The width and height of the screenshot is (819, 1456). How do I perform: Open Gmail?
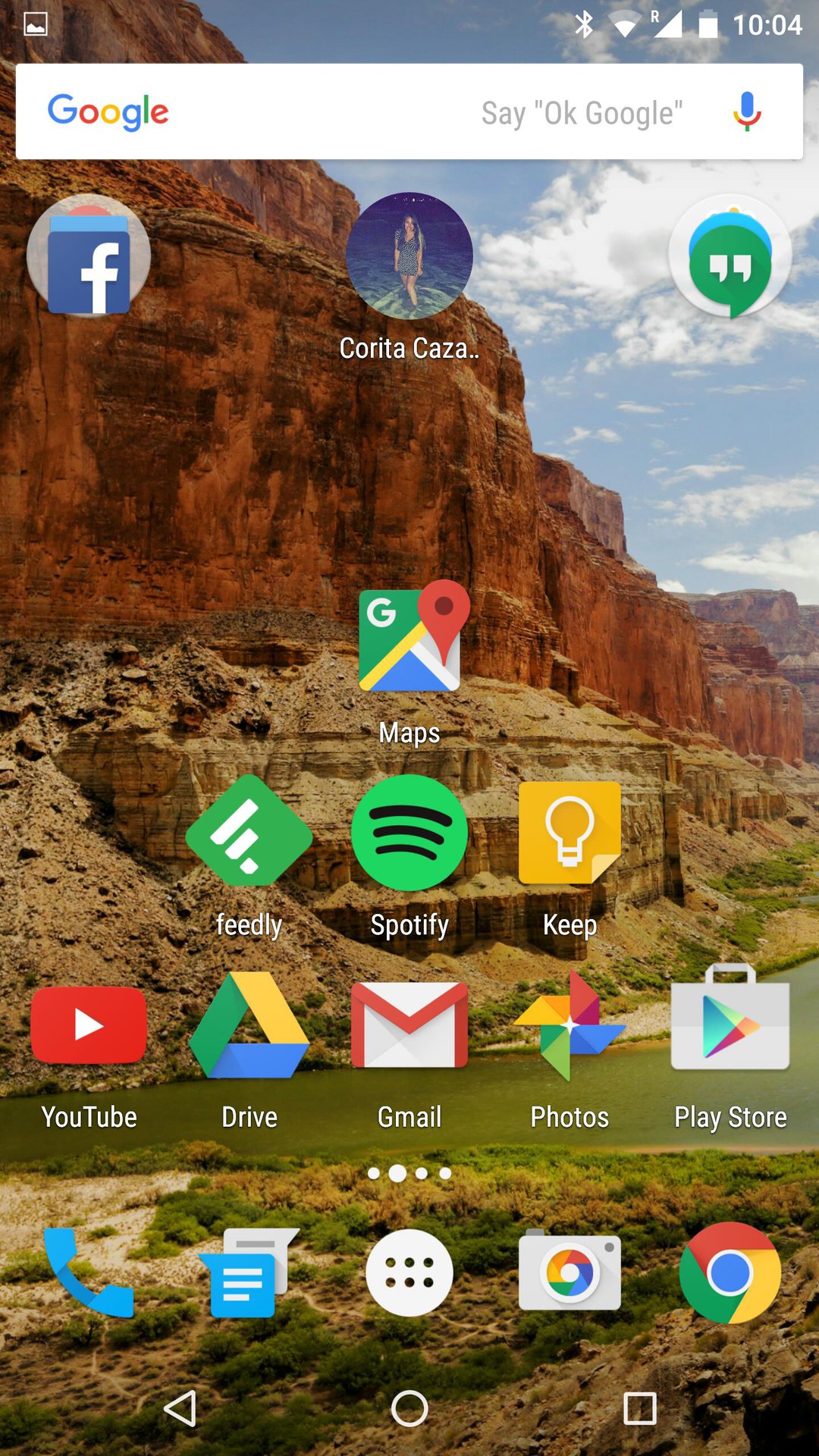coord(409,1025)
